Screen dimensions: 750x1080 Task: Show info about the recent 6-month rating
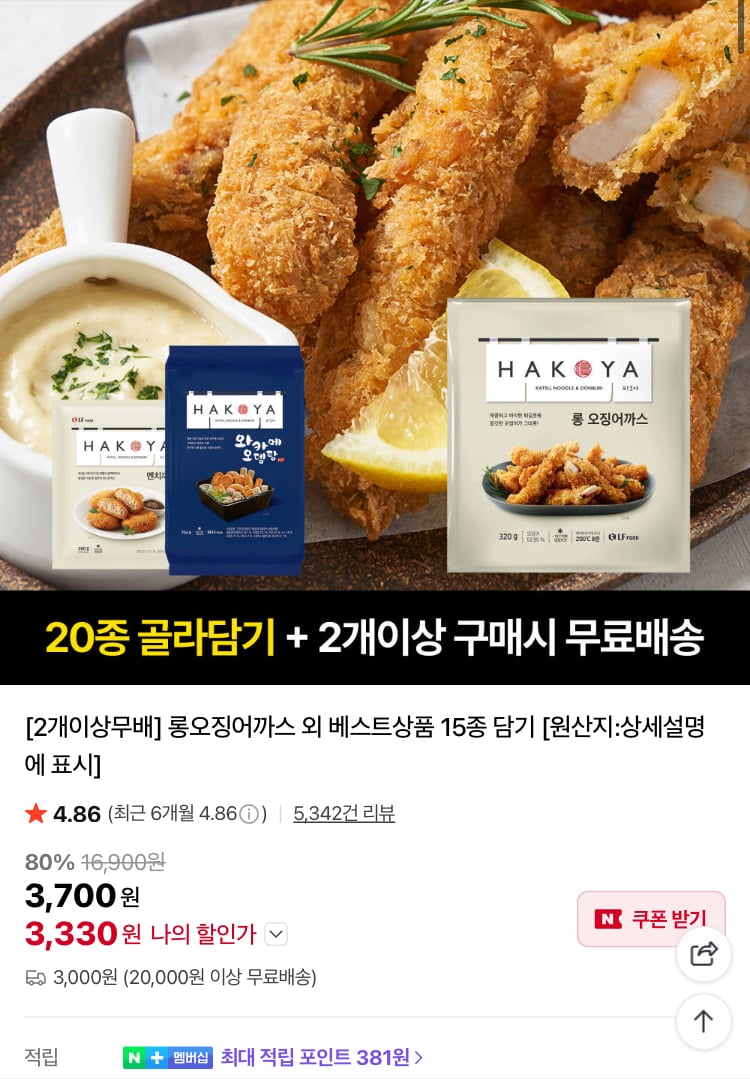point(249,814)
